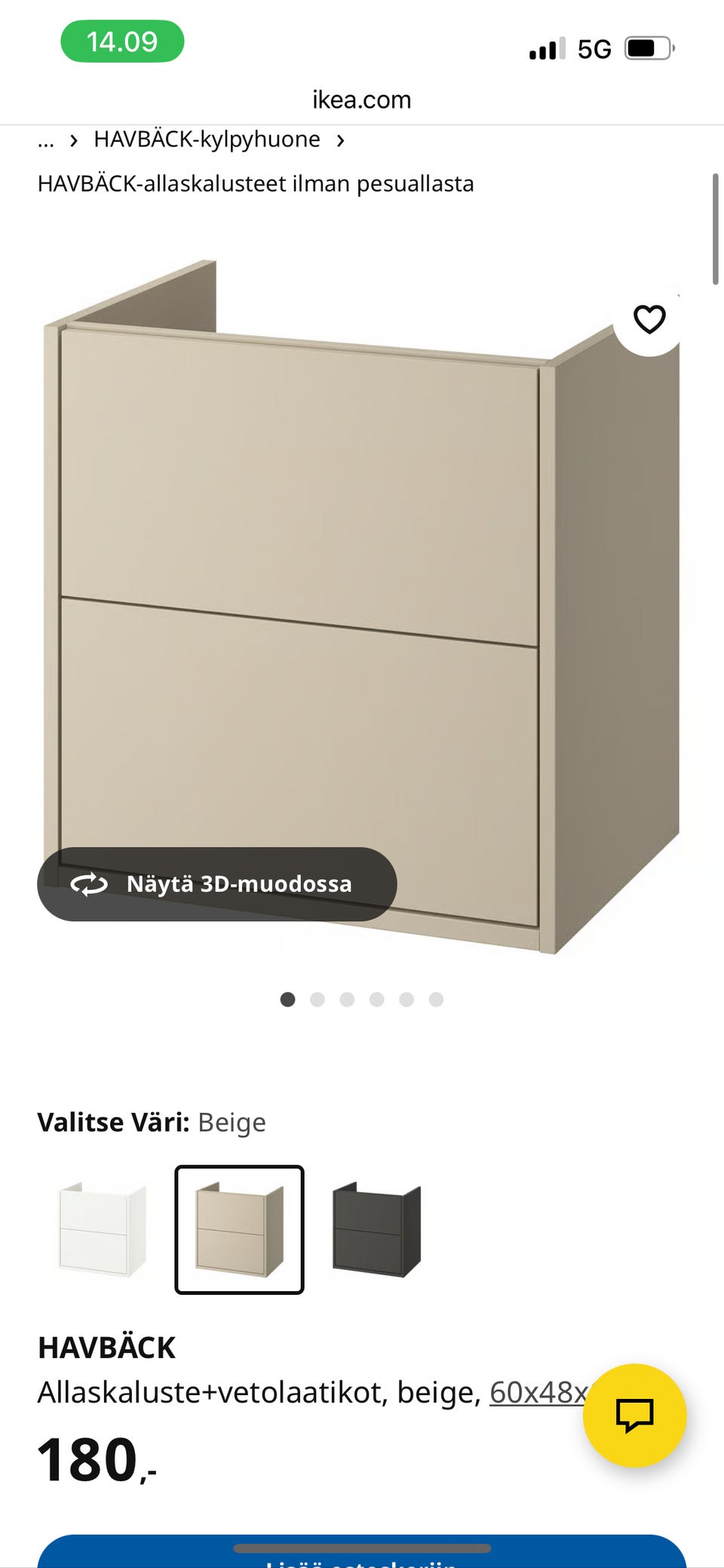
Task: Save product to favorites via heart icon
Action: click(x=649, y=318)
